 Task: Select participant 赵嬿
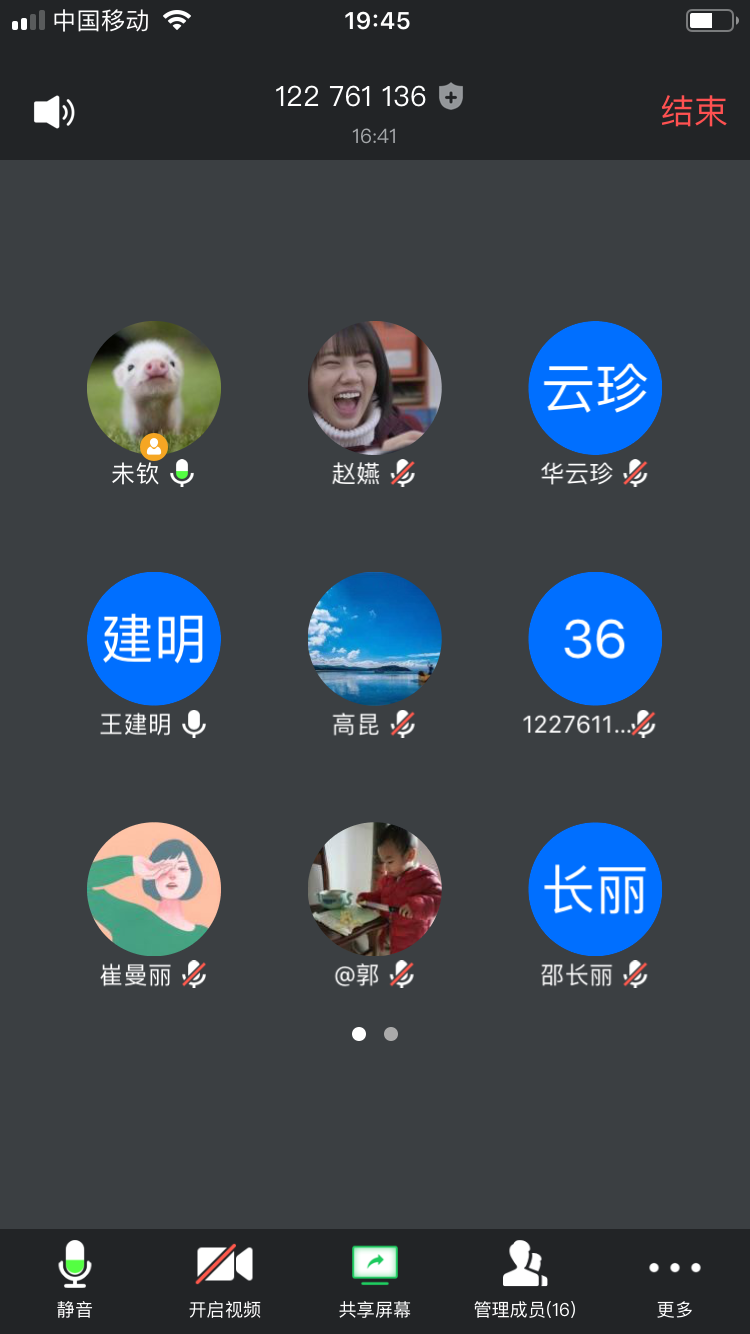pos(375,388)
